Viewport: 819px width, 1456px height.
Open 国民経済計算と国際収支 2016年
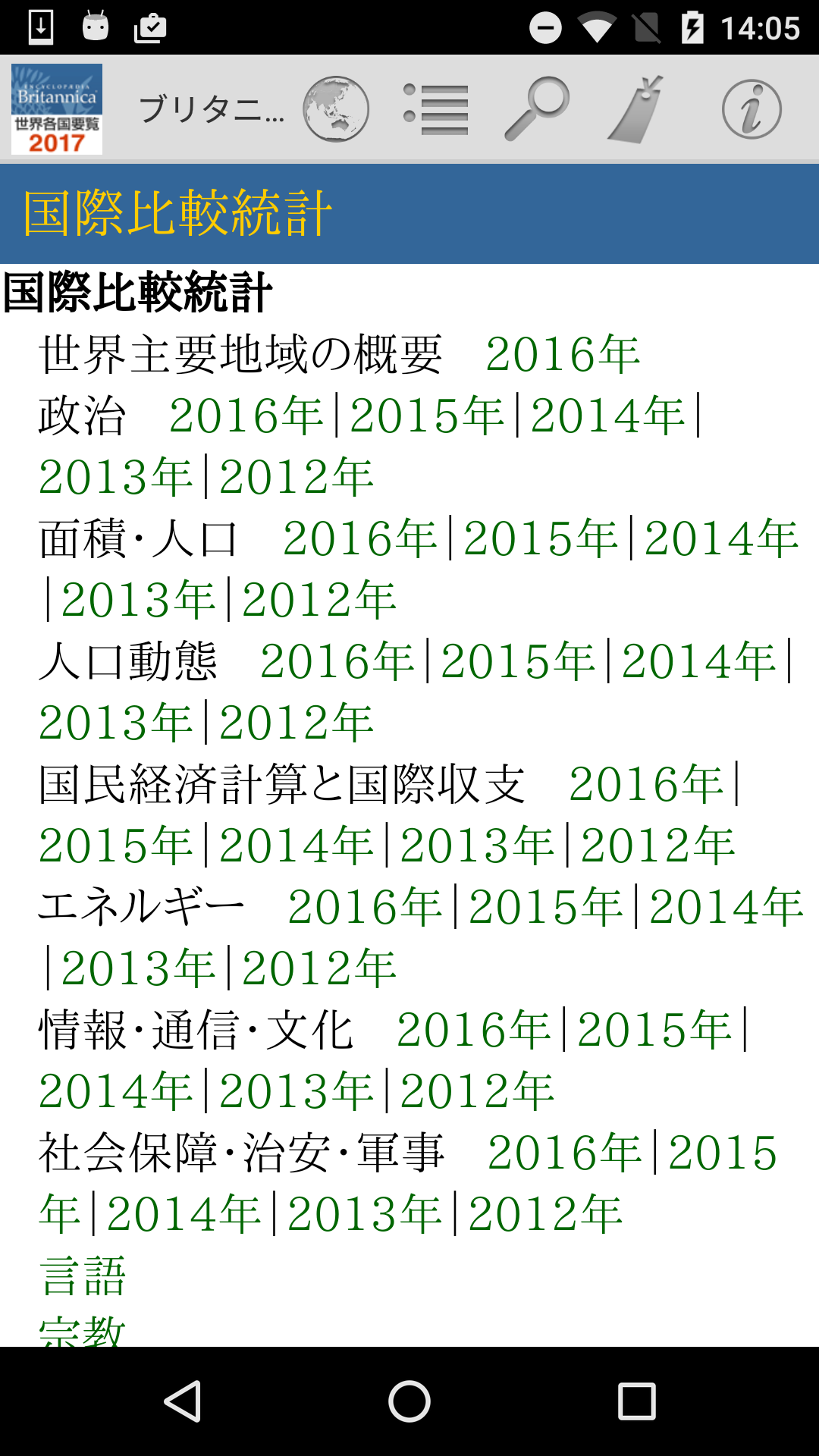[646, 785]
